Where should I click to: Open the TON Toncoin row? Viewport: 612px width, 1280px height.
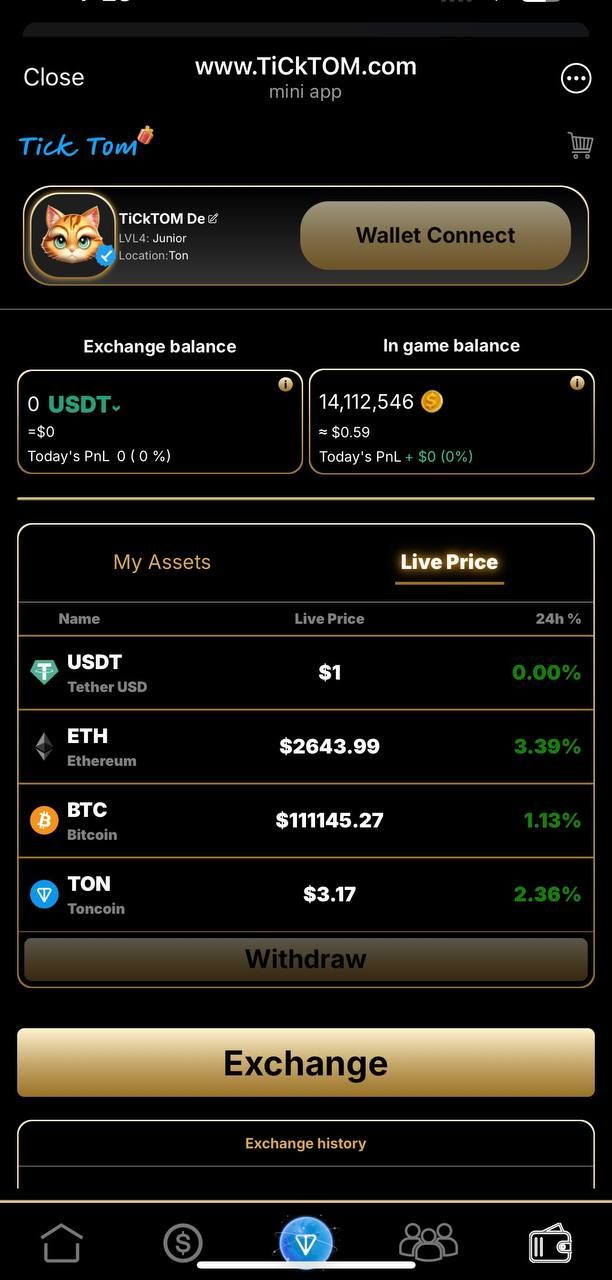click(x=306, y=895)
